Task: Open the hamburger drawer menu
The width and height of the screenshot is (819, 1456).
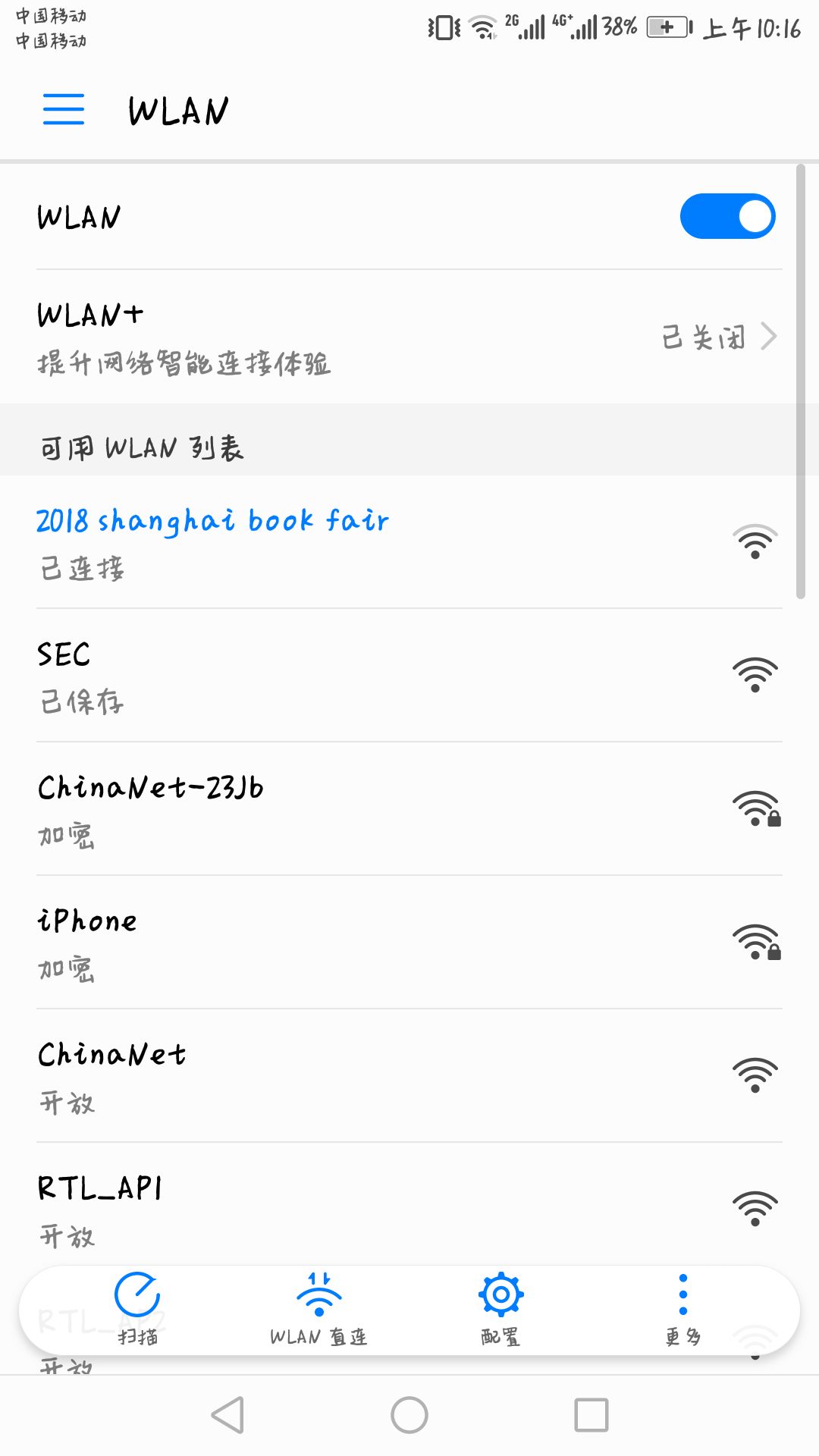Action: click(64, 109)
